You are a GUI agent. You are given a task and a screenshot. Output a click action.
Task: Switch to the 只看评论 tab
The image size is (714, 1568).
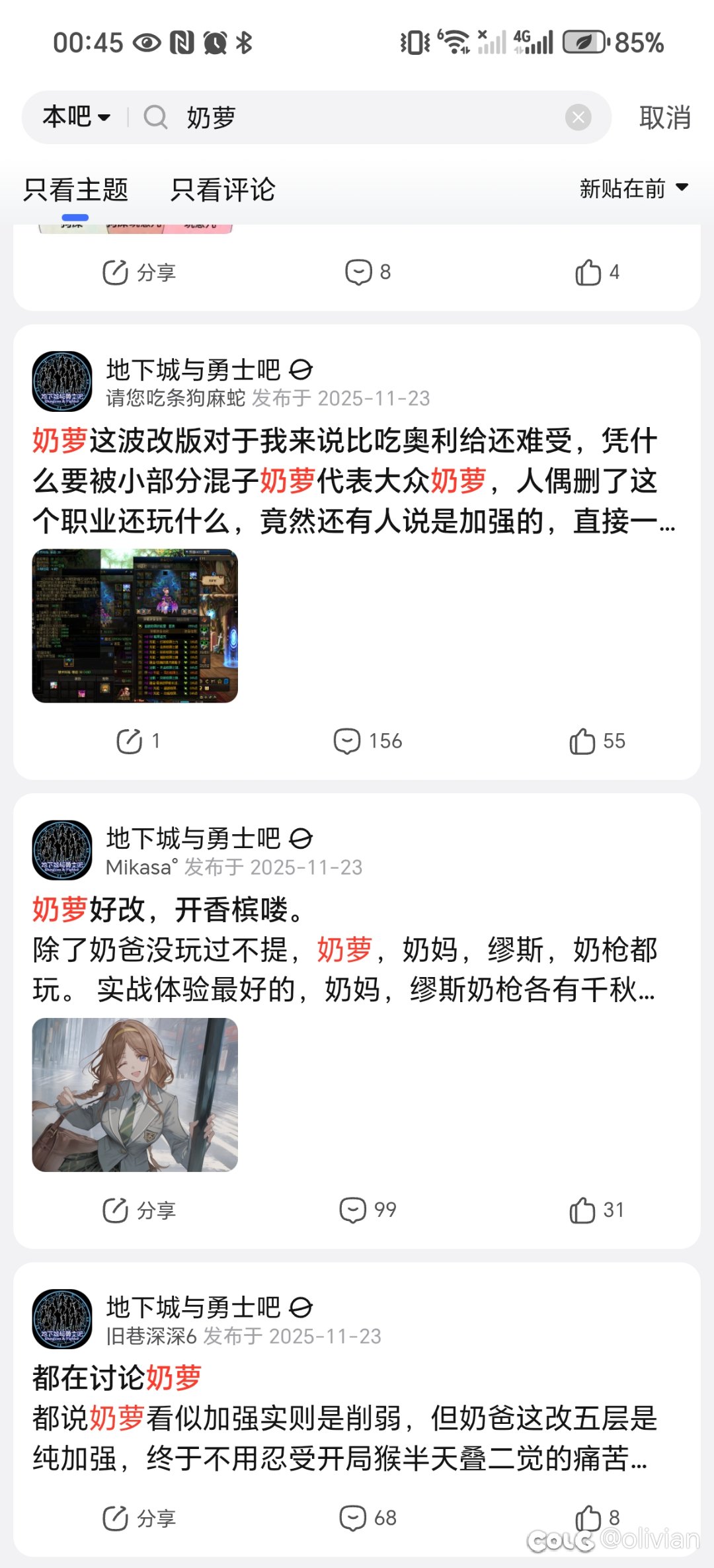click(x=223, y=190)
